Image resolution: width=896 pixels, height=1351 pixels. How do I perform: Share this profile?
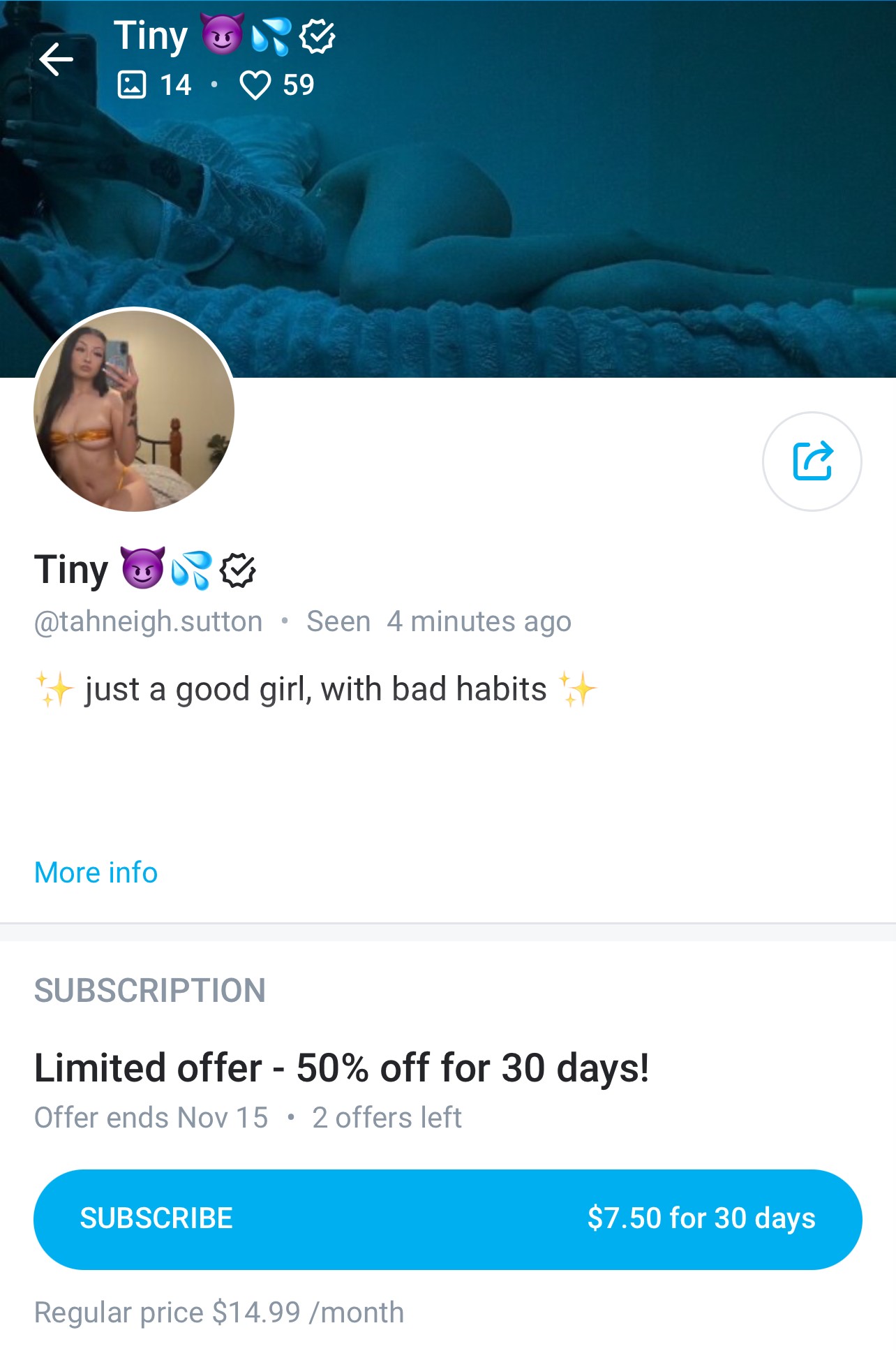coord(812,462)
